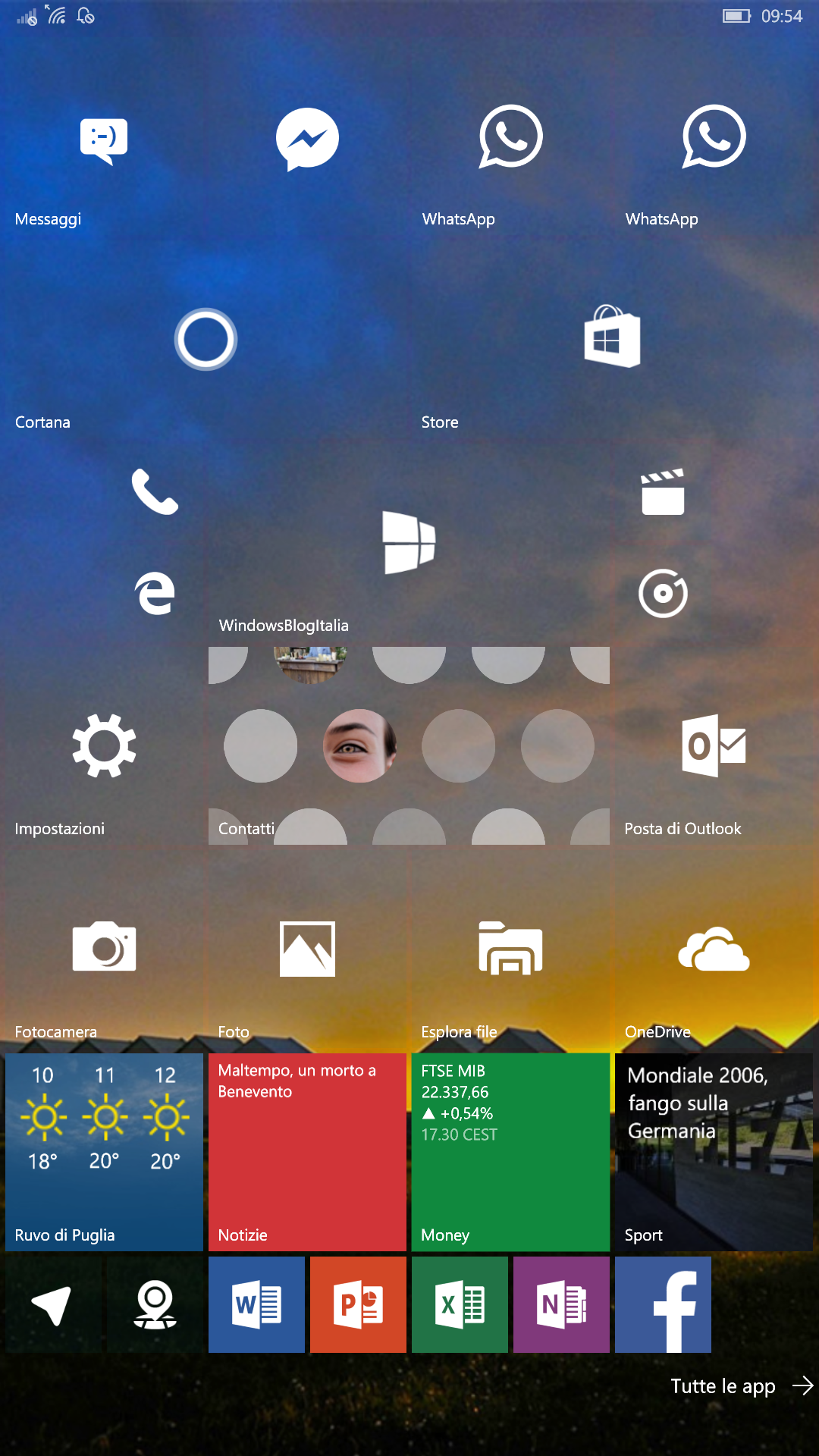Launch Facebook
The image size is (819, 1456).
tap(663, 1304)
